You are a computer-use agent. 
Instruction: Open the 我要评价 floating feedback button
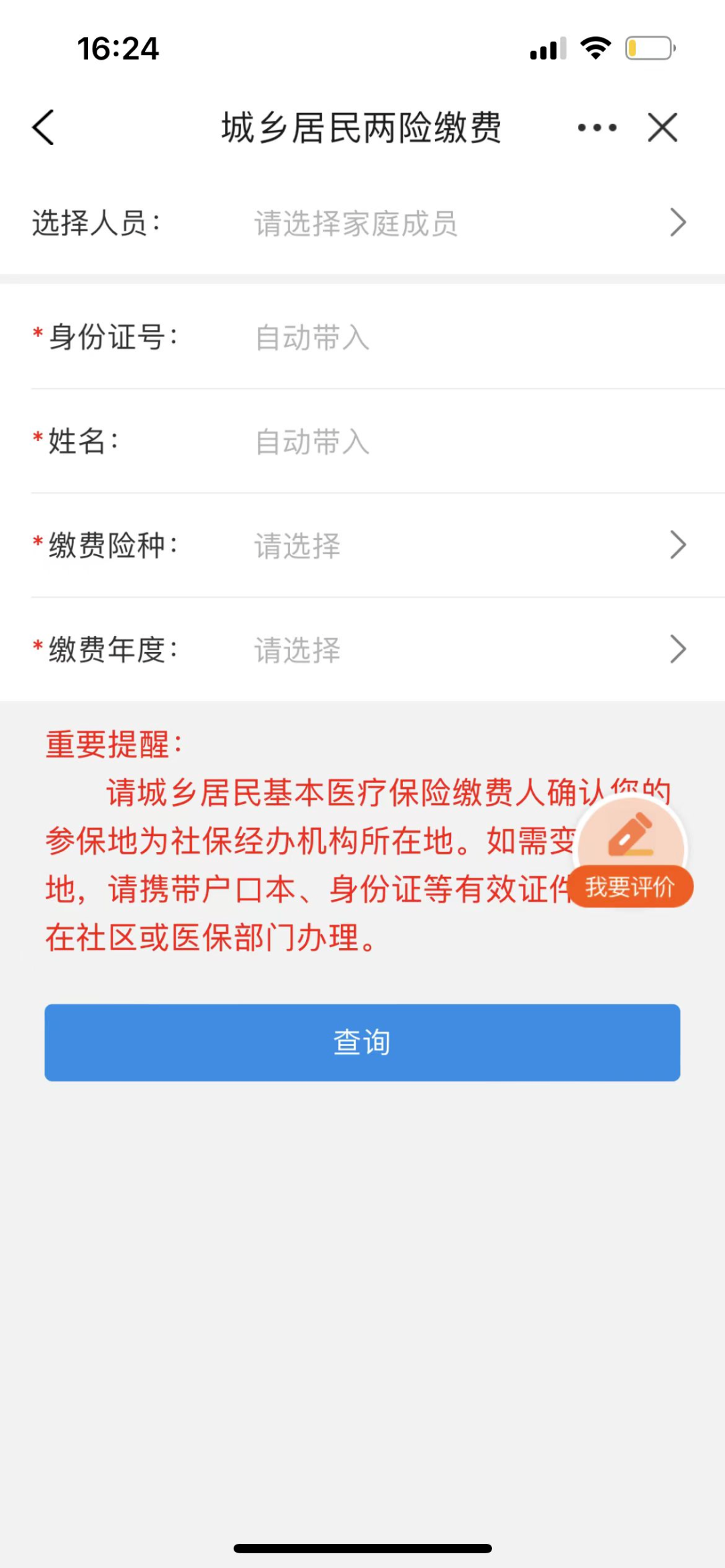coord(630,855)
